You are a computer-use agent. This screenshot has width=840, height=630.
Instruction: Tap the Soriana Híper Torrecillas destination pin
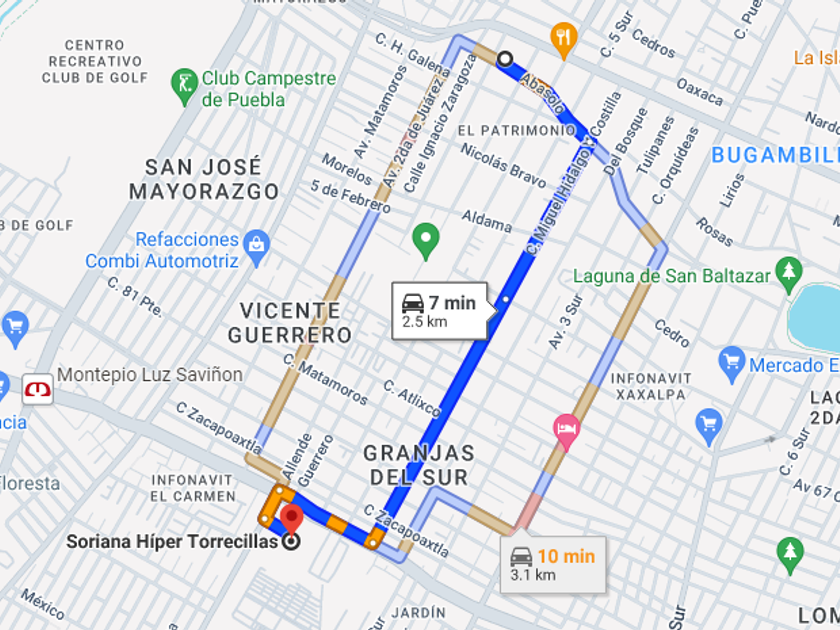[291, 520]
